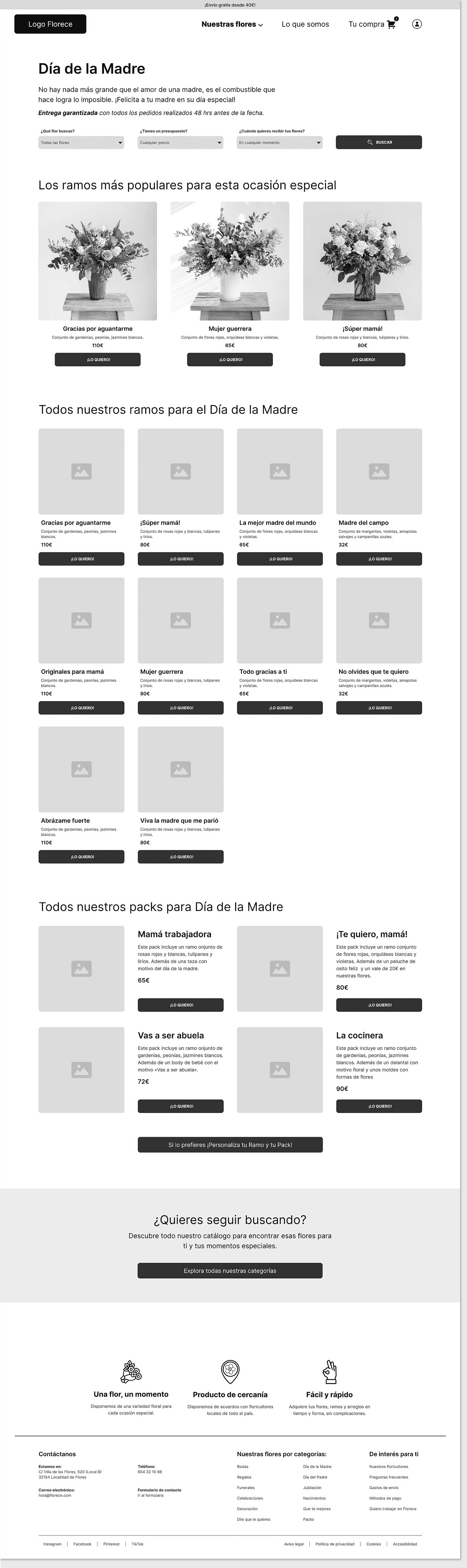Expand the Nuestras flores menu

point(232,24)
